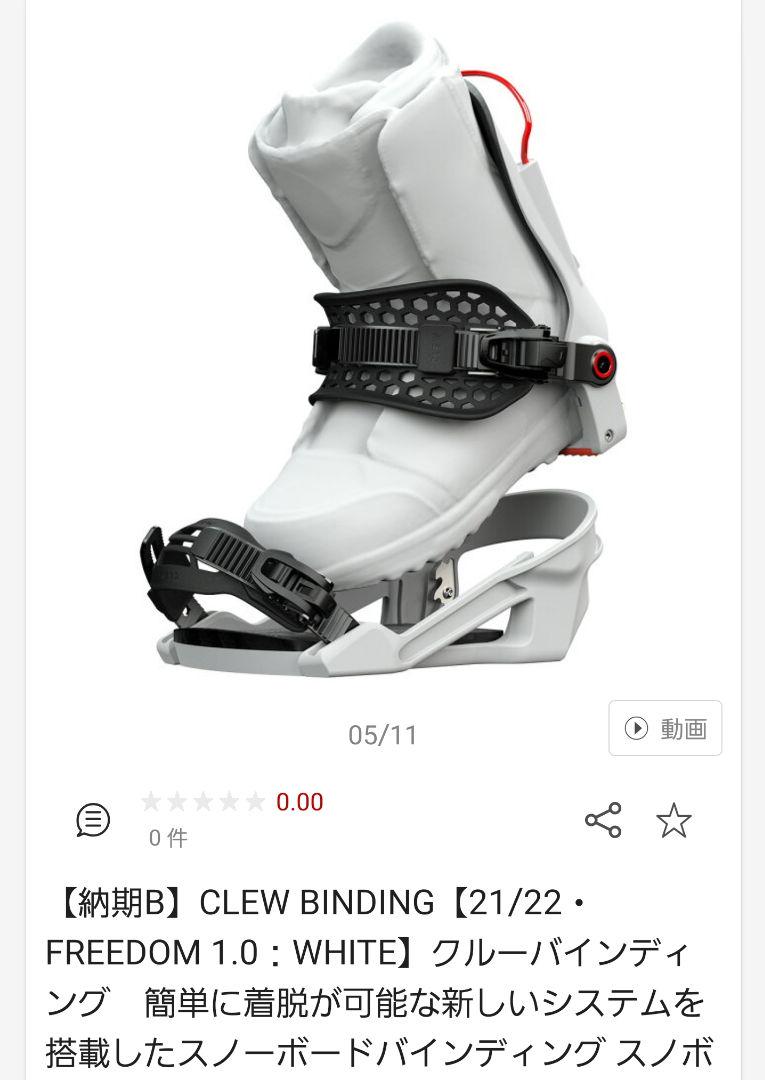Open the reviews comment icon
This screenshot has width=765, height=1080.
(x=93, y=820)
